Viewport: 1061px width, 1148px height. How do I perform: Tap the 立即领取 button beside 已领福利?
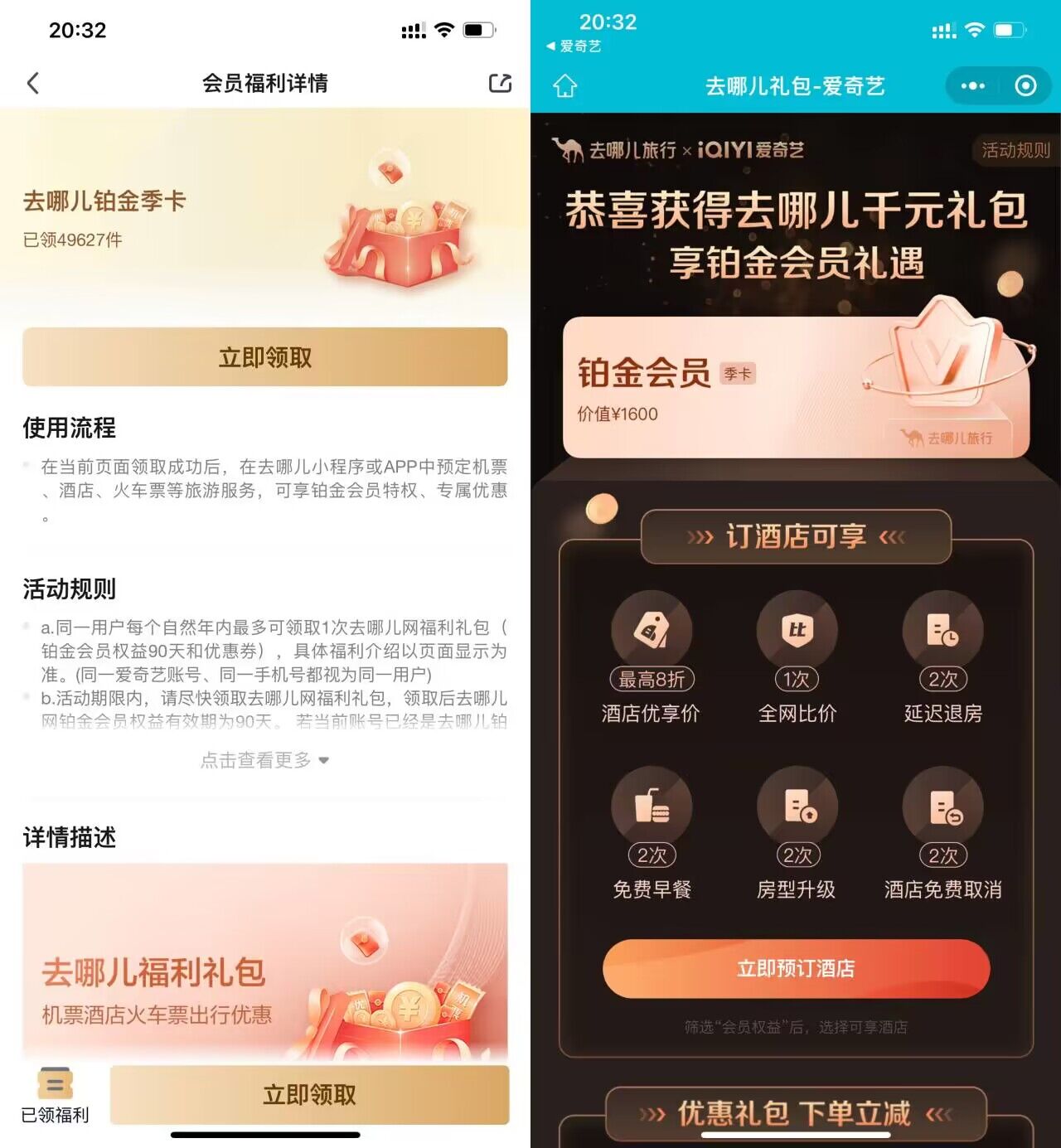(x=309, y=1095)
